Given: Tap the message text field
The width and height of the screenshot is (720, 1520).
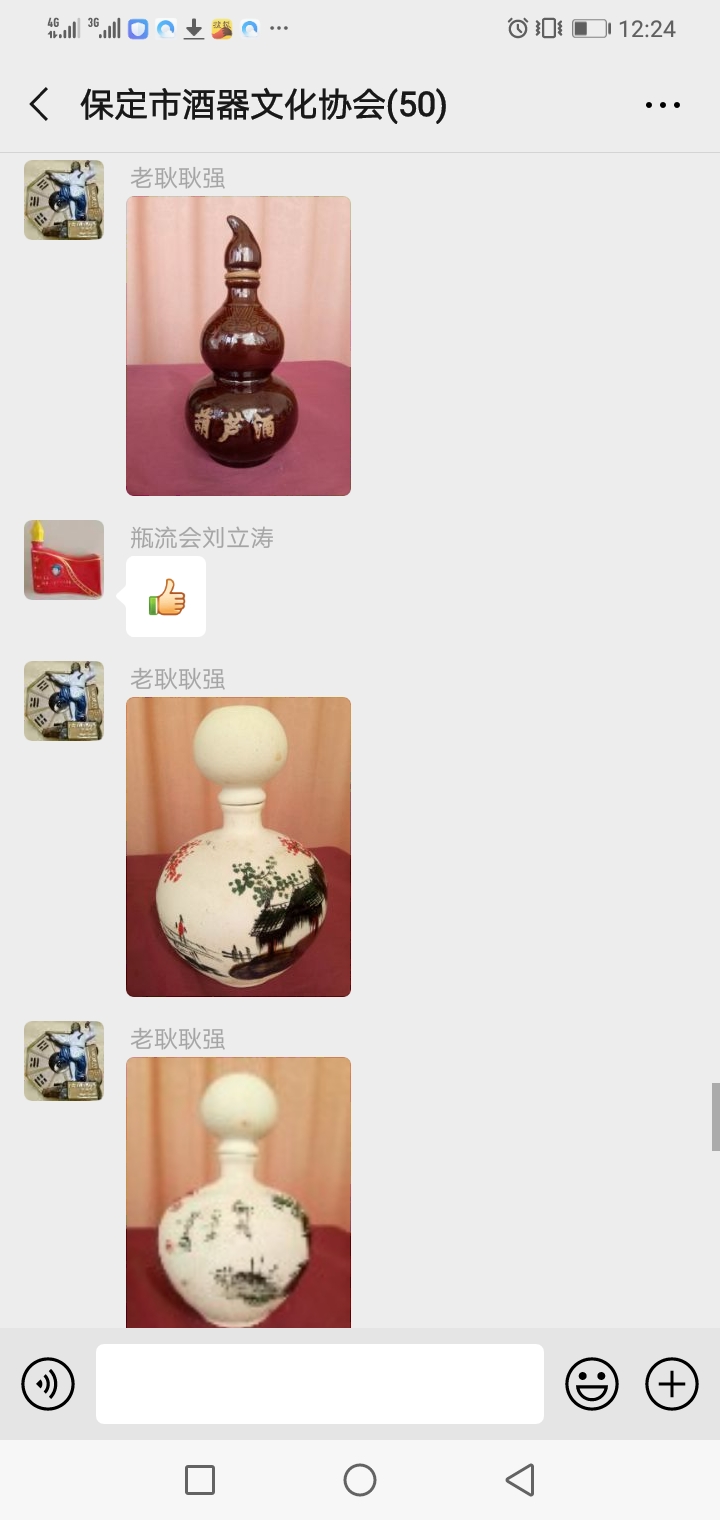Looking at the screenshot, I should coord(320,1384).
